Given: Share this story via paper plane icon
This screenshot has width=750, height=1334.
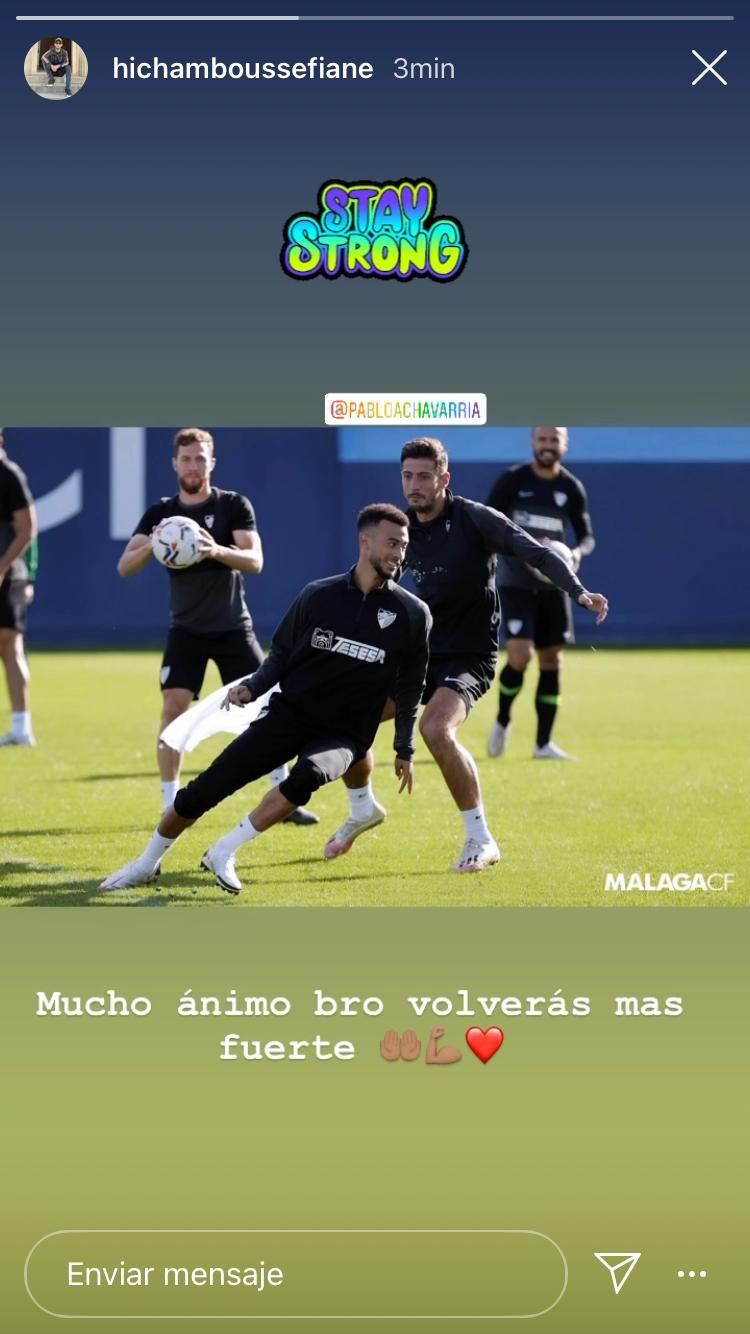Looking at the screenshot, I should [617, 1272].
